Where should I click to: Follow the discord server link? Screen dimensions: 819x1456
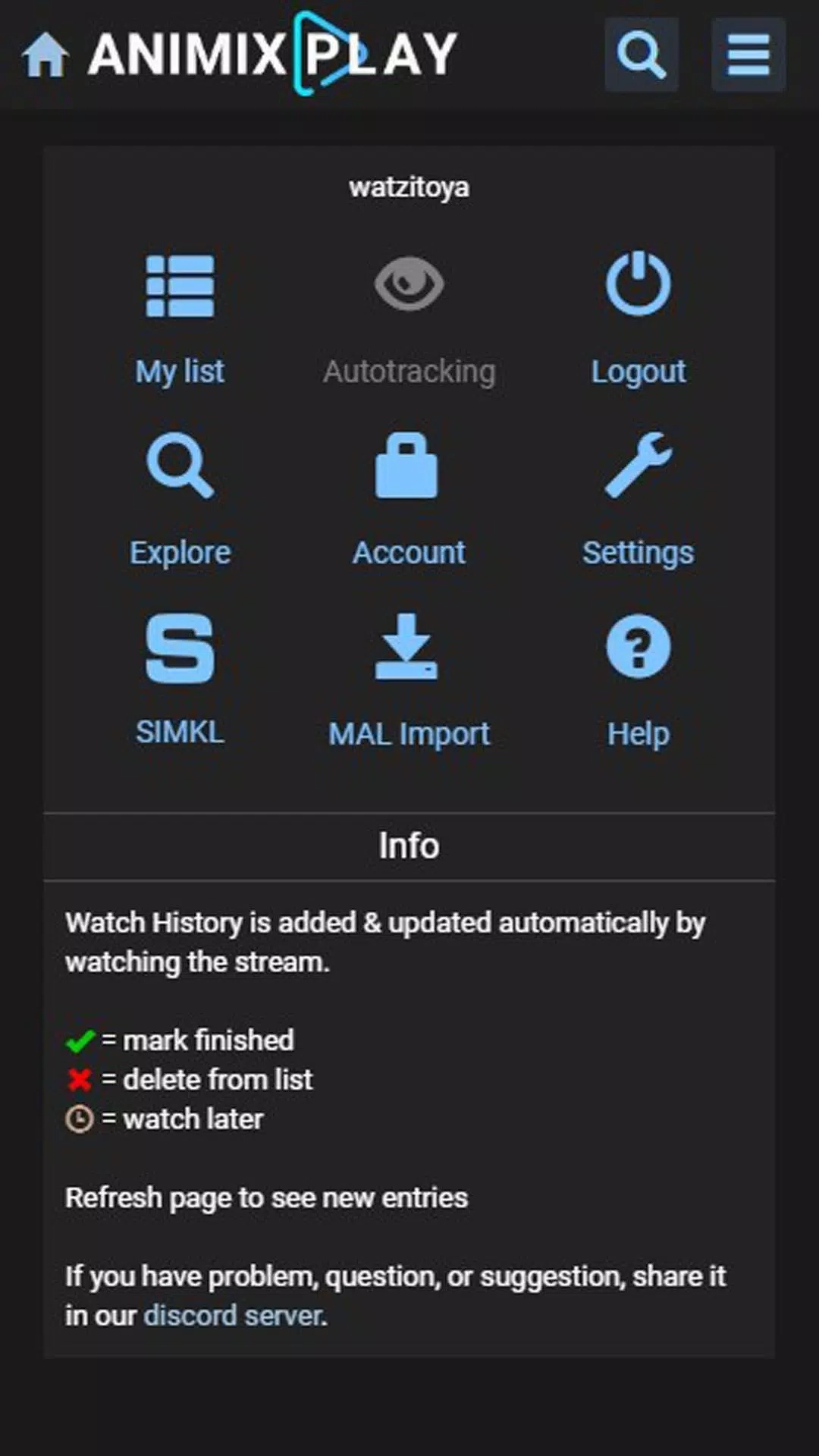pyautogui.click(x=234, y=1316)
